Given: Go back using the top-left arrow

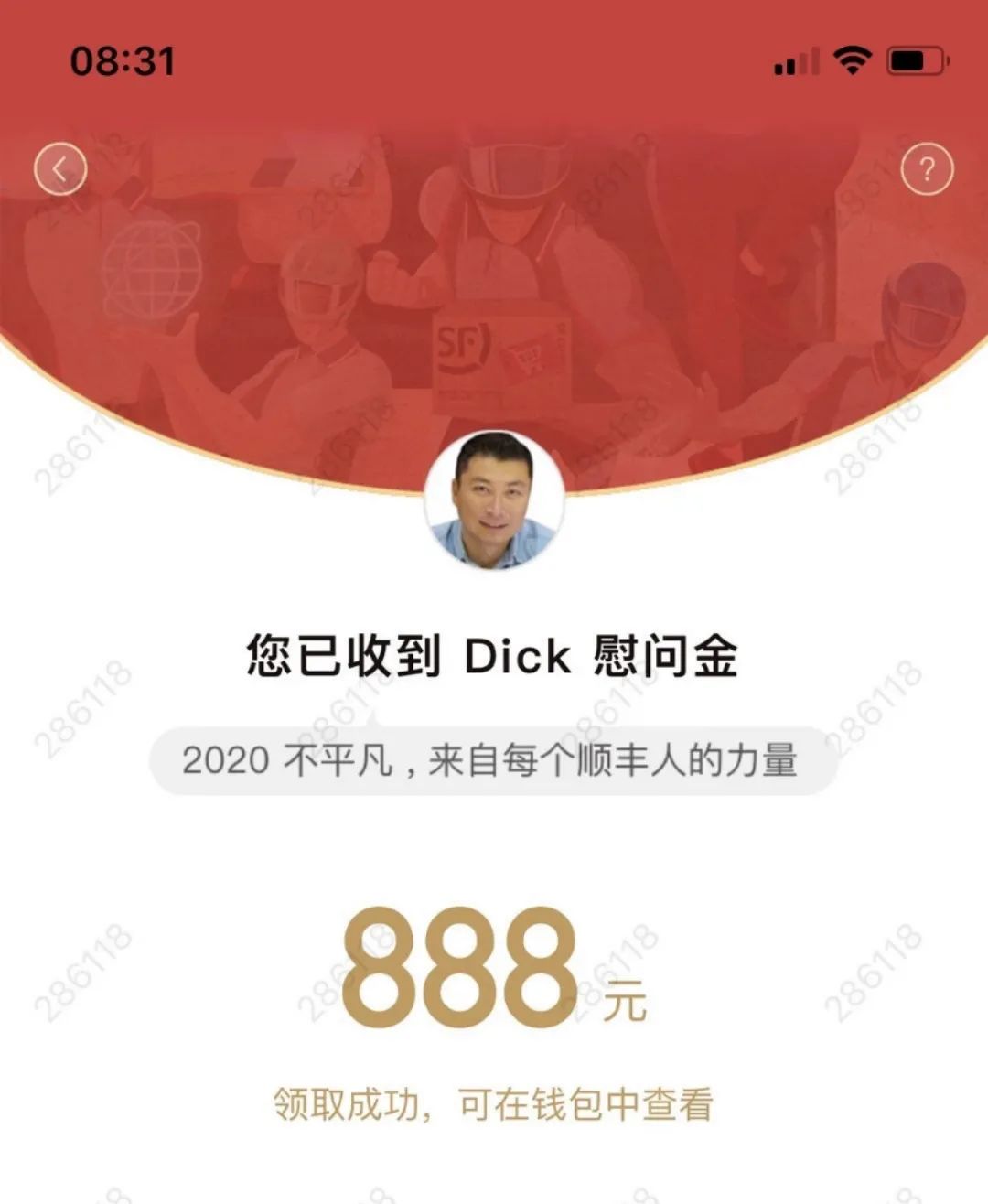Looking at the screenshot, I should [60, 169].
